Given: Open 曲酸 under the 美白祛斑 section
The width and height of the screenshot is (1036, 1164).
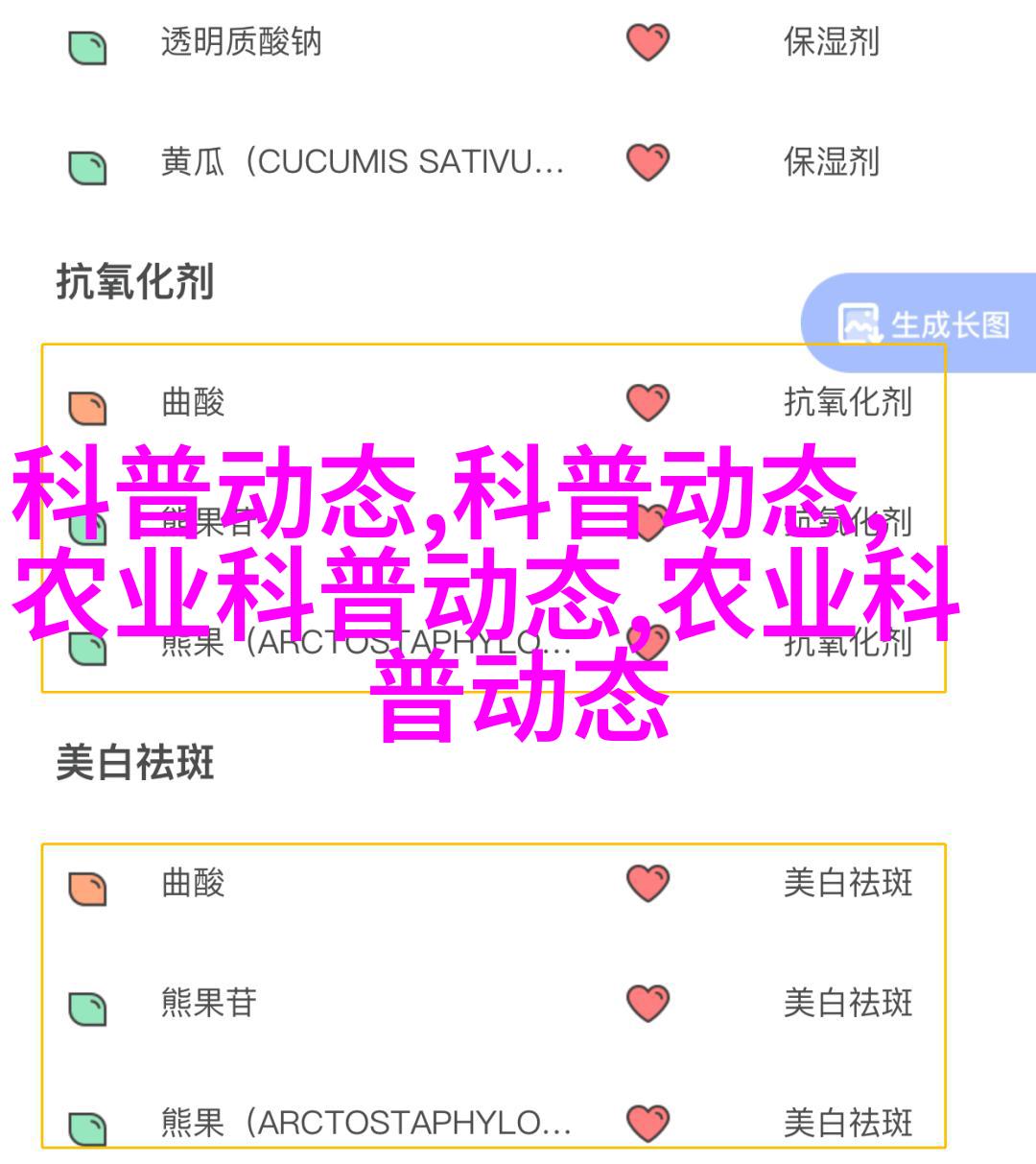Looking at the screenshot, I should tap(193, 883).
